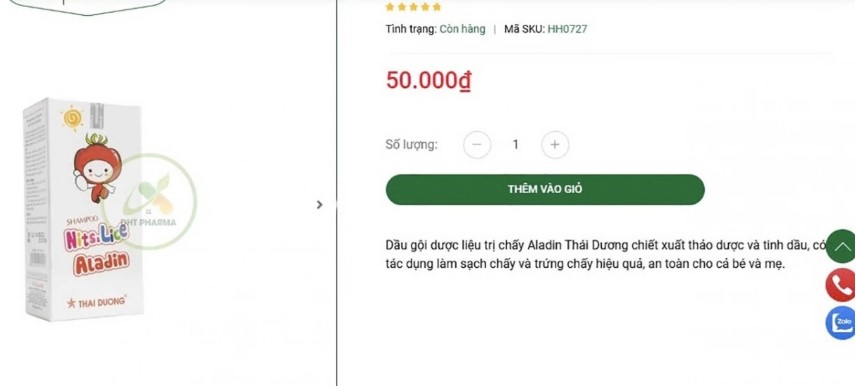The height and width of the screenshot is (386, 856).
Task: Add product with Thêm vào giỏ button
Action: coord(545,189)
